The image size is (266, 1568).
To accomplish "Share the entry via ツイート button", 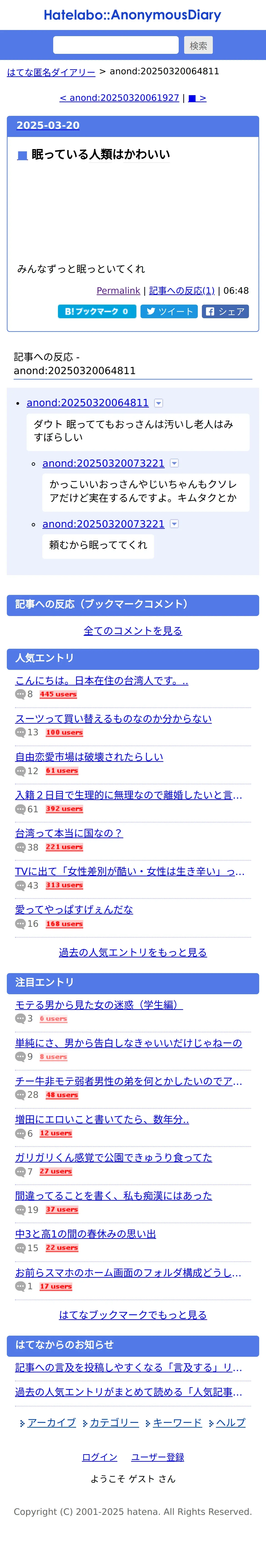I will [x=169, y=312].
